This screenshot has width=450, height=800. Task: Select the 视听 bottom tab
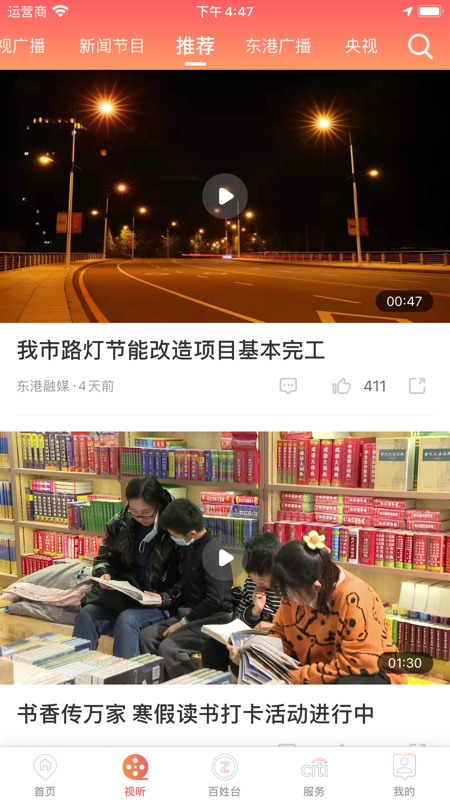(135, 775)
